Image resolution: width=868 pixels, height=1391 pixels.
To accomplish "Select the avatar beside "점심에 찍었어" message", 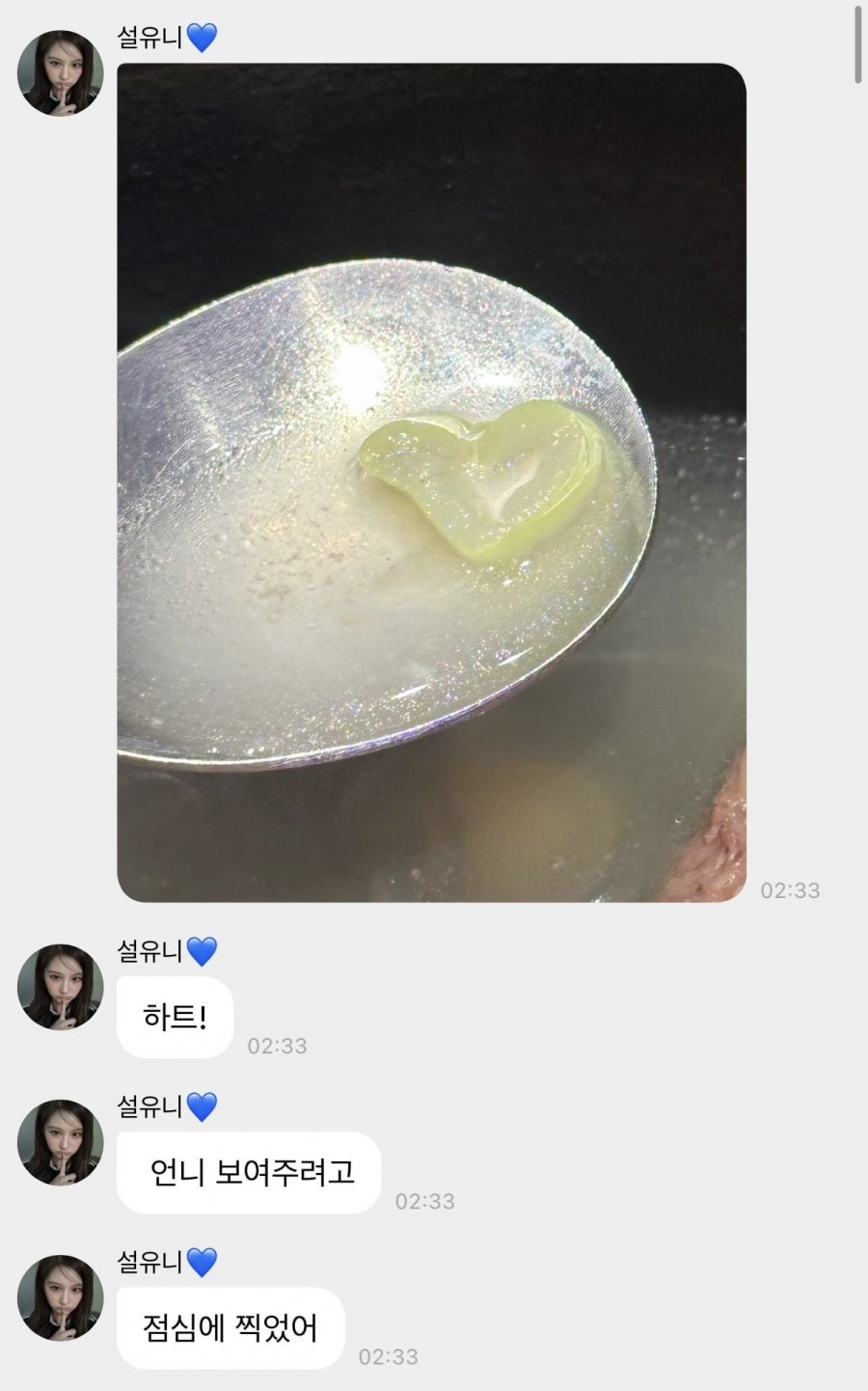I will 60,1297.
